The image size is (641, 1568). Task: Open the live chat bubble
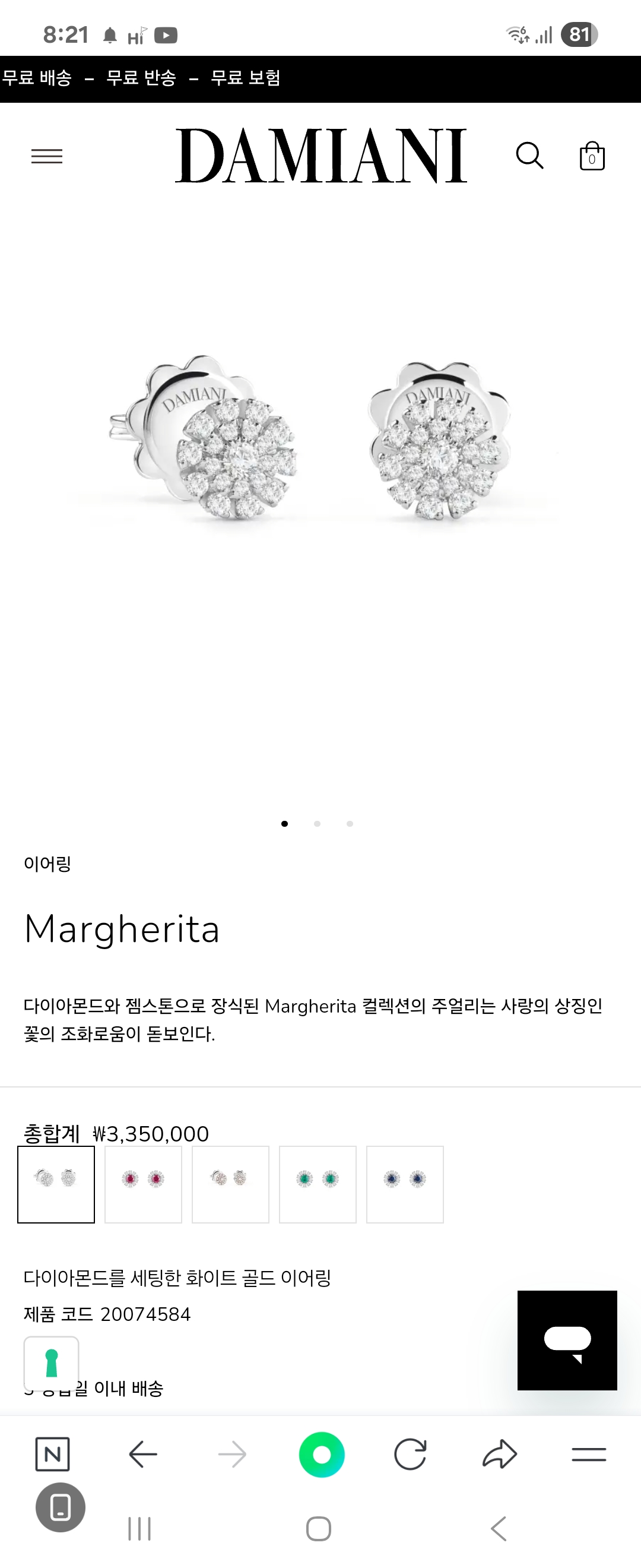(x=567, y=1340)
